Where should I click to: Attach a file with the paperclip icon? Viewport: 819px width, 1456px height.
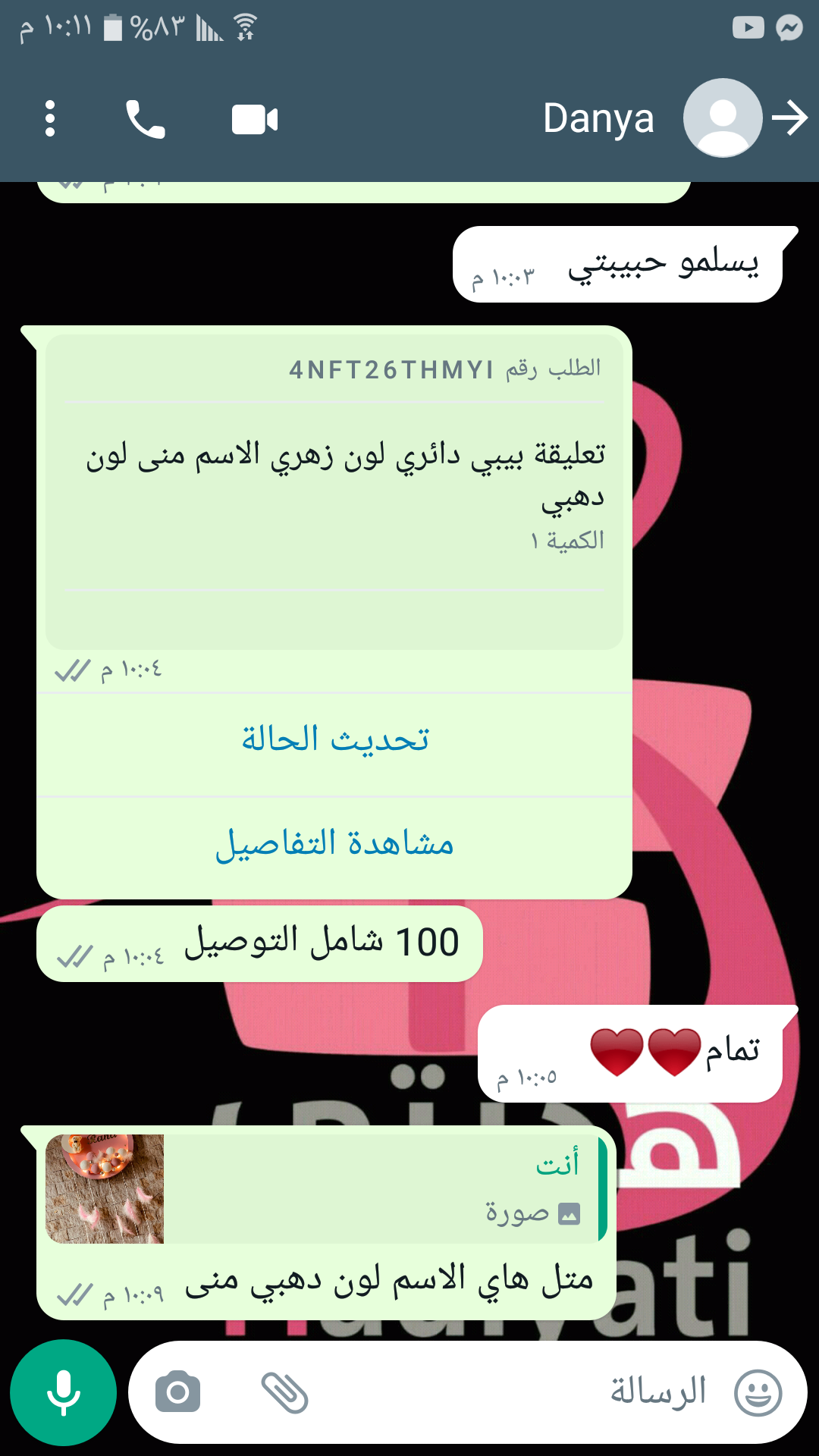click(284, 1392)
